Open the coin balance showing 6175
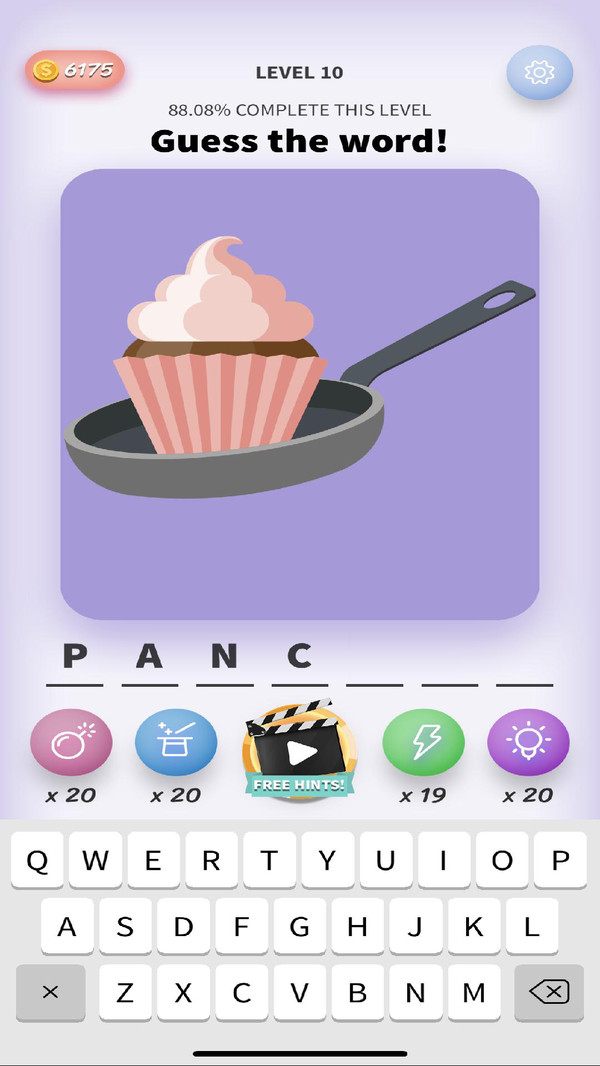 pos(75,71)
